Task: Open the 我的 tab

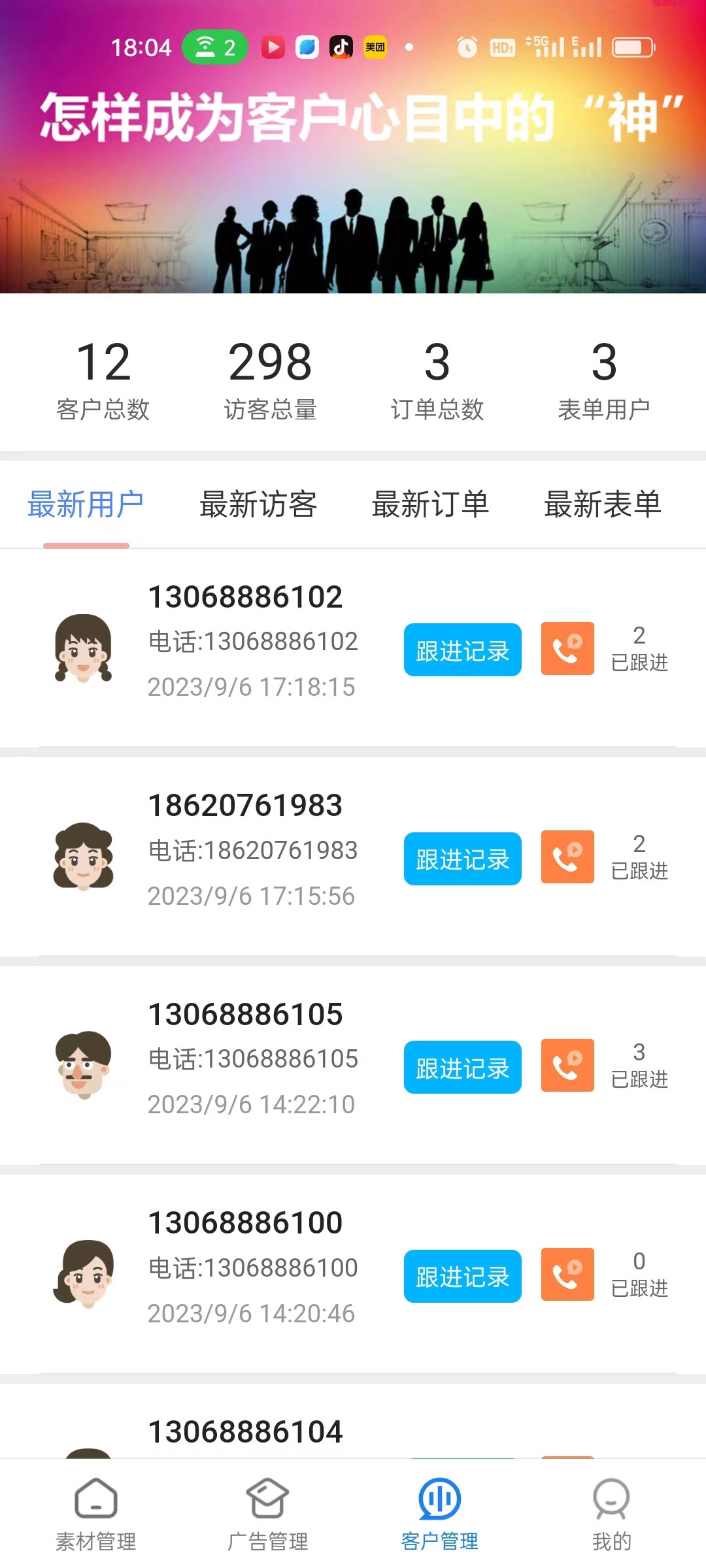Action: click(611, 1514)
